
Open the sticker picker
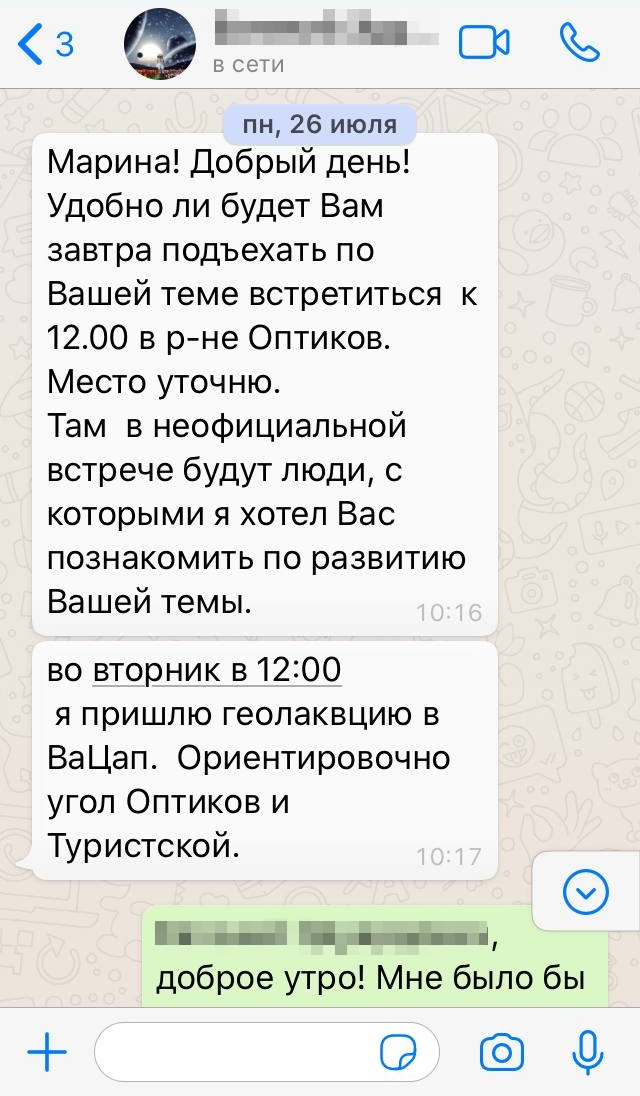tap(398, 1051)
